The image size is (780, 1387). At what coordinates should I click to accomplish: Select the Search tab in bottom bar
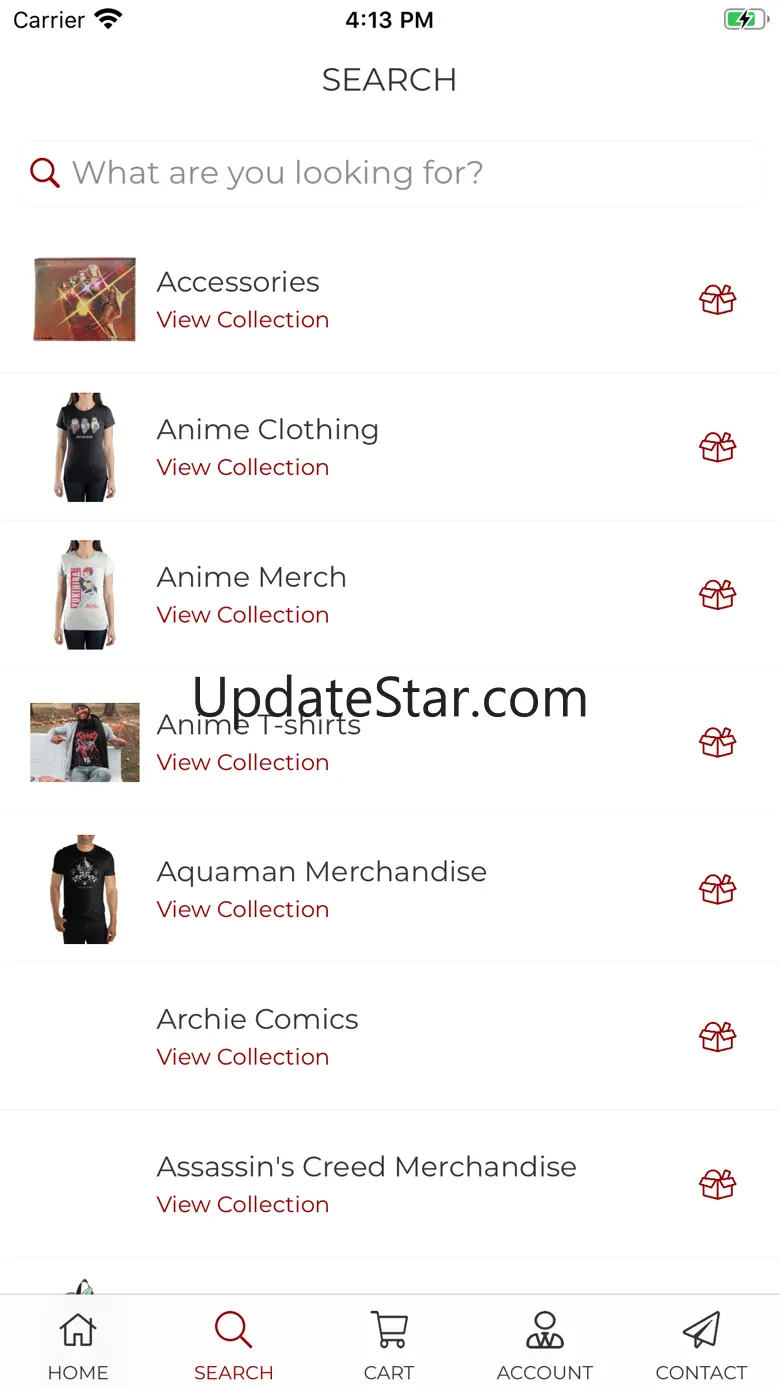tap(233, 1345)
